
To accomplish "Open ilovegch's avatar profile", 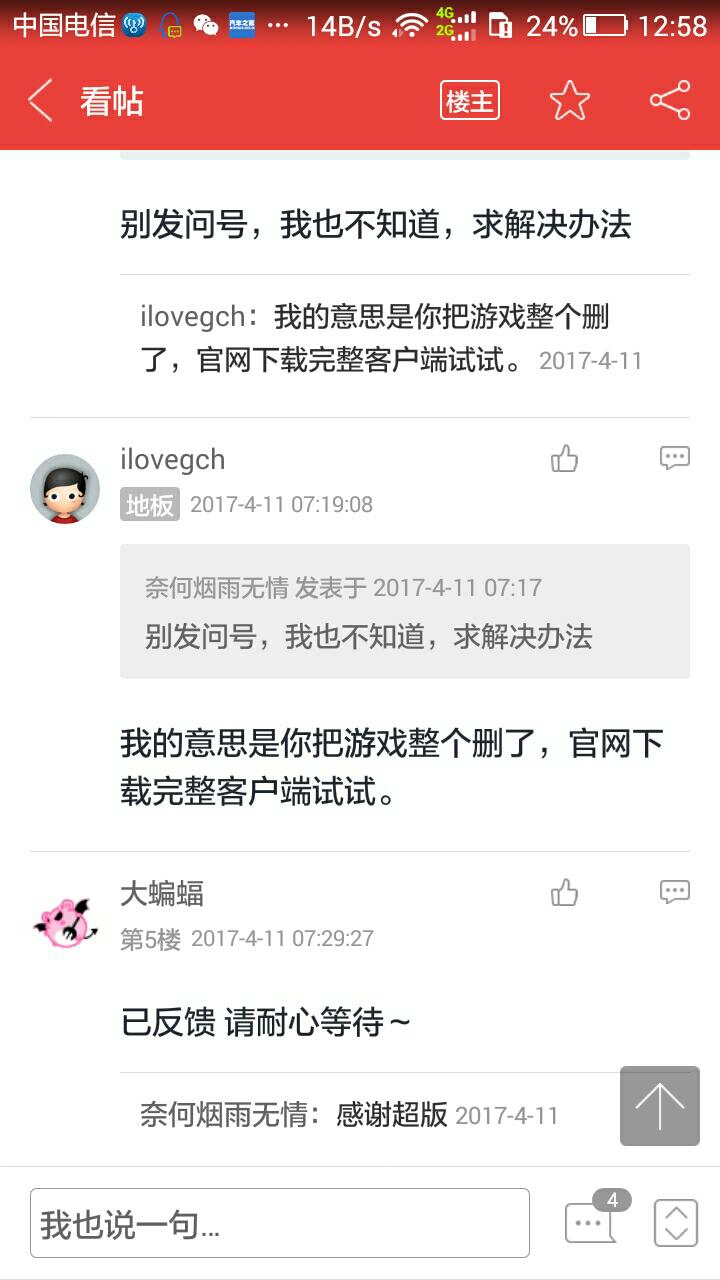I will pos(65,488).
